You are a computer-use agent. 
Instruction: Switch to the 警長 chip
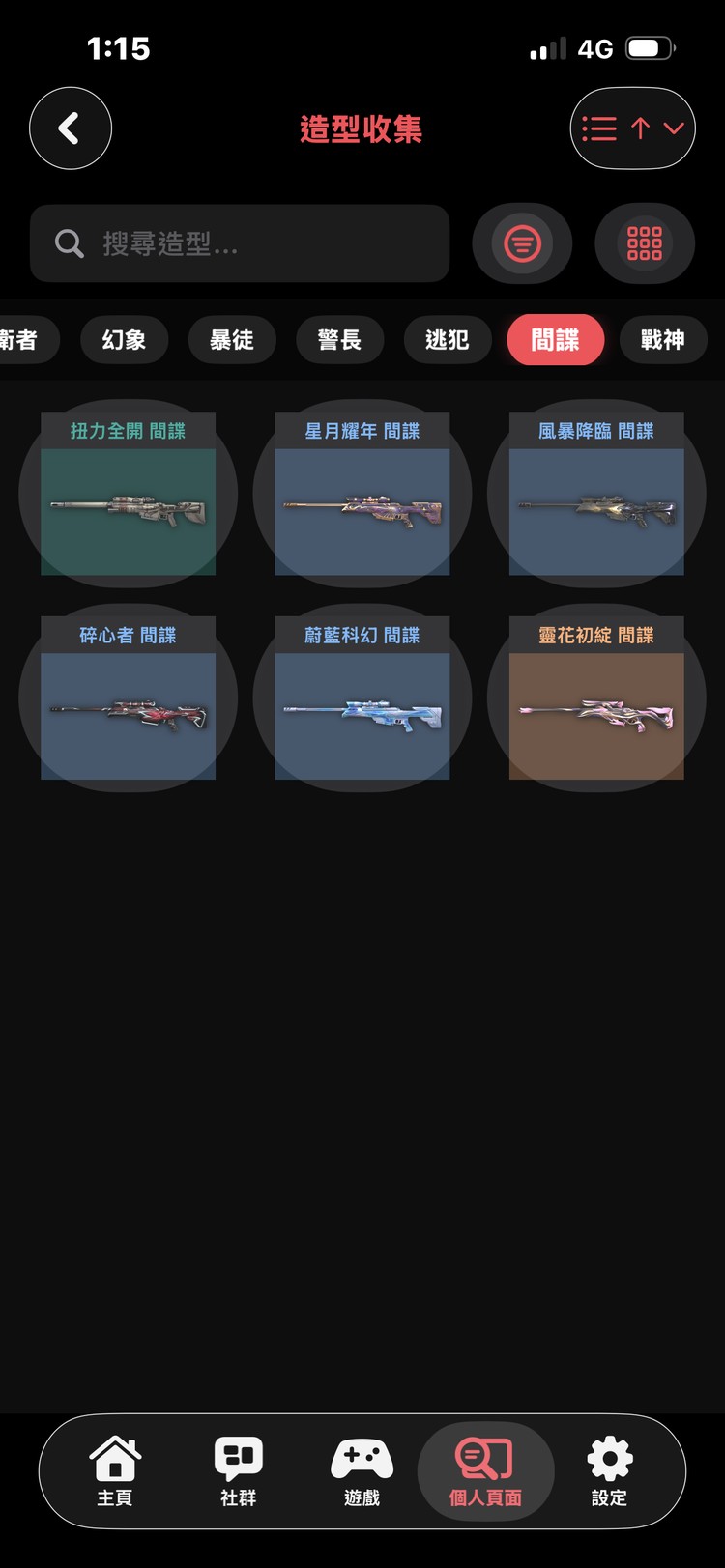coord(339,340)
